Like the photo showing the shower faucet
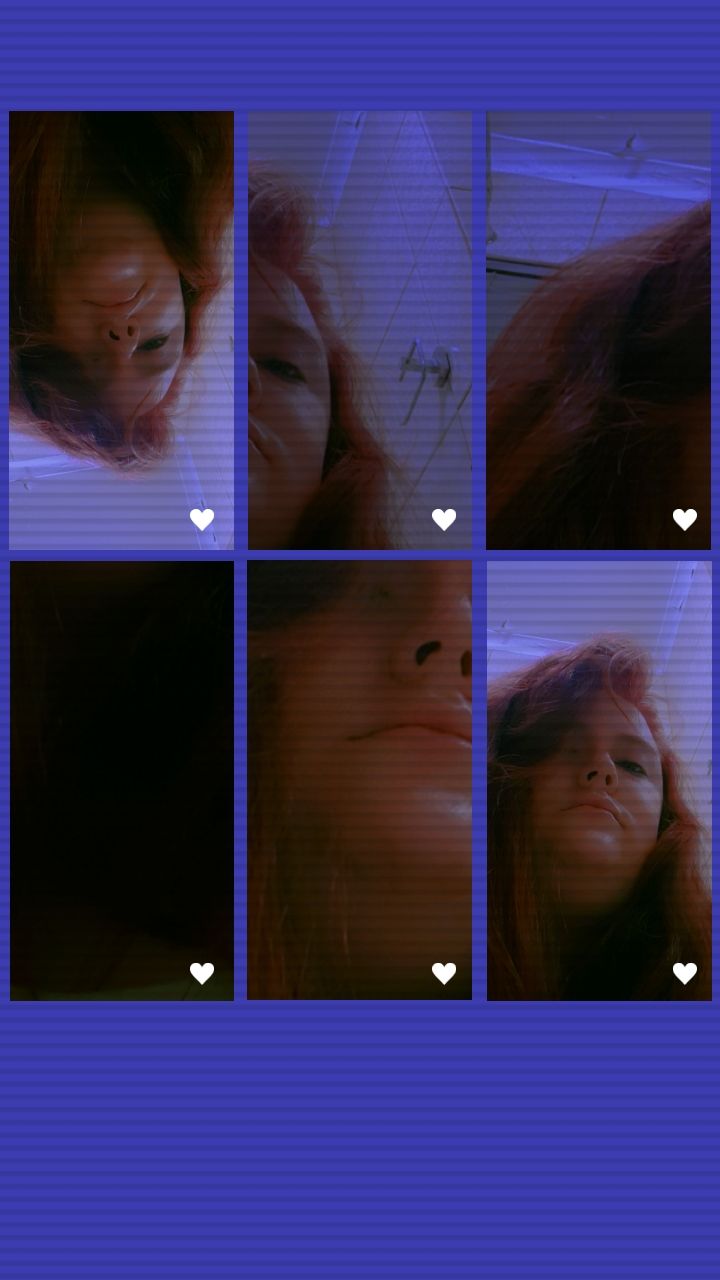The height and width of the screenshot is (1280, 720). (x=444, y=520)
